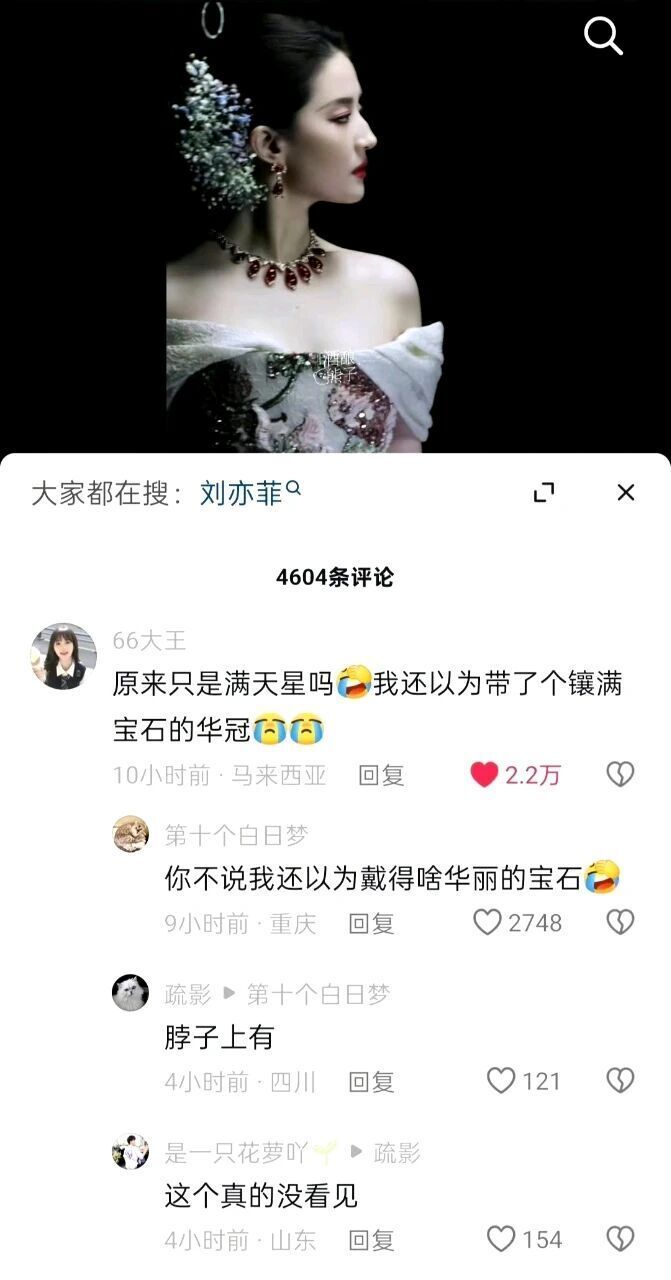This screenshot has height=1280, width=671.
Task: Close the comments panel
Action: 626,492
